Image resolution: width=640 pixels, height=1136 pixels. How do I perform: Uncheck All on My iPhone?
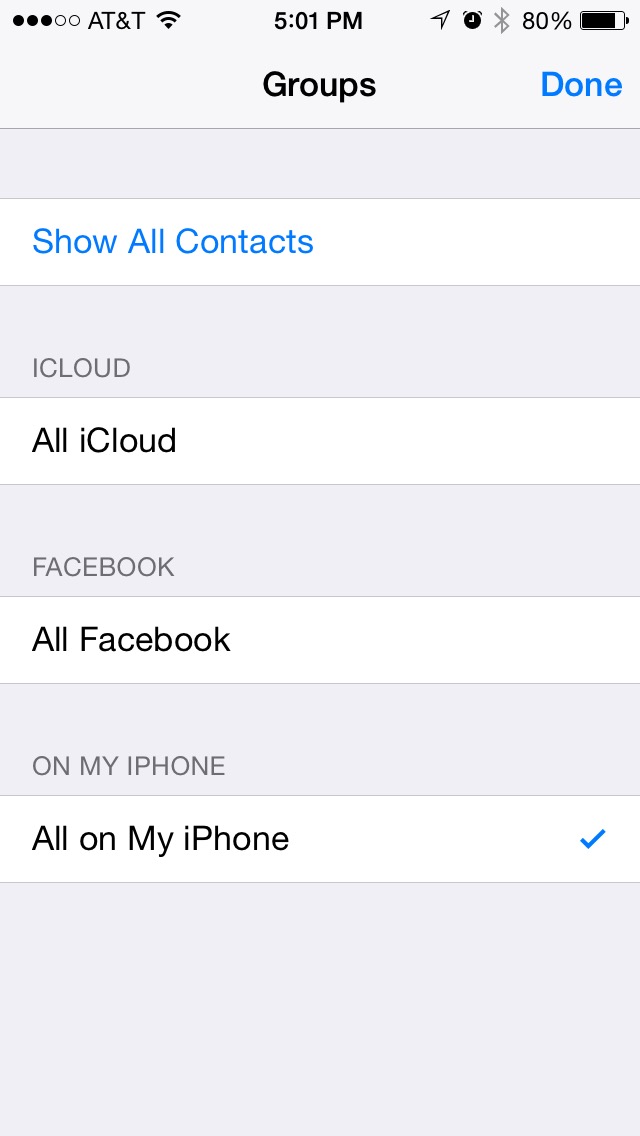click(x=320, y=839)
